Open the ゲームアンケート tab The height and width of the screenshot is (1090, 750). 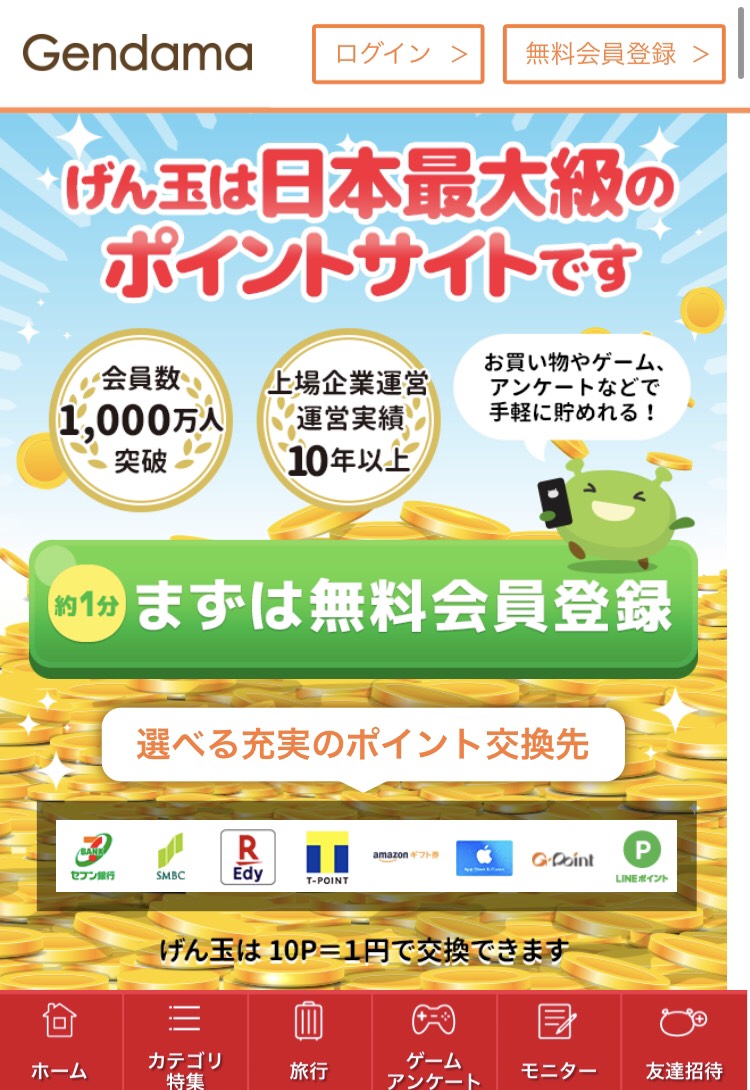tap(434, 1040)
